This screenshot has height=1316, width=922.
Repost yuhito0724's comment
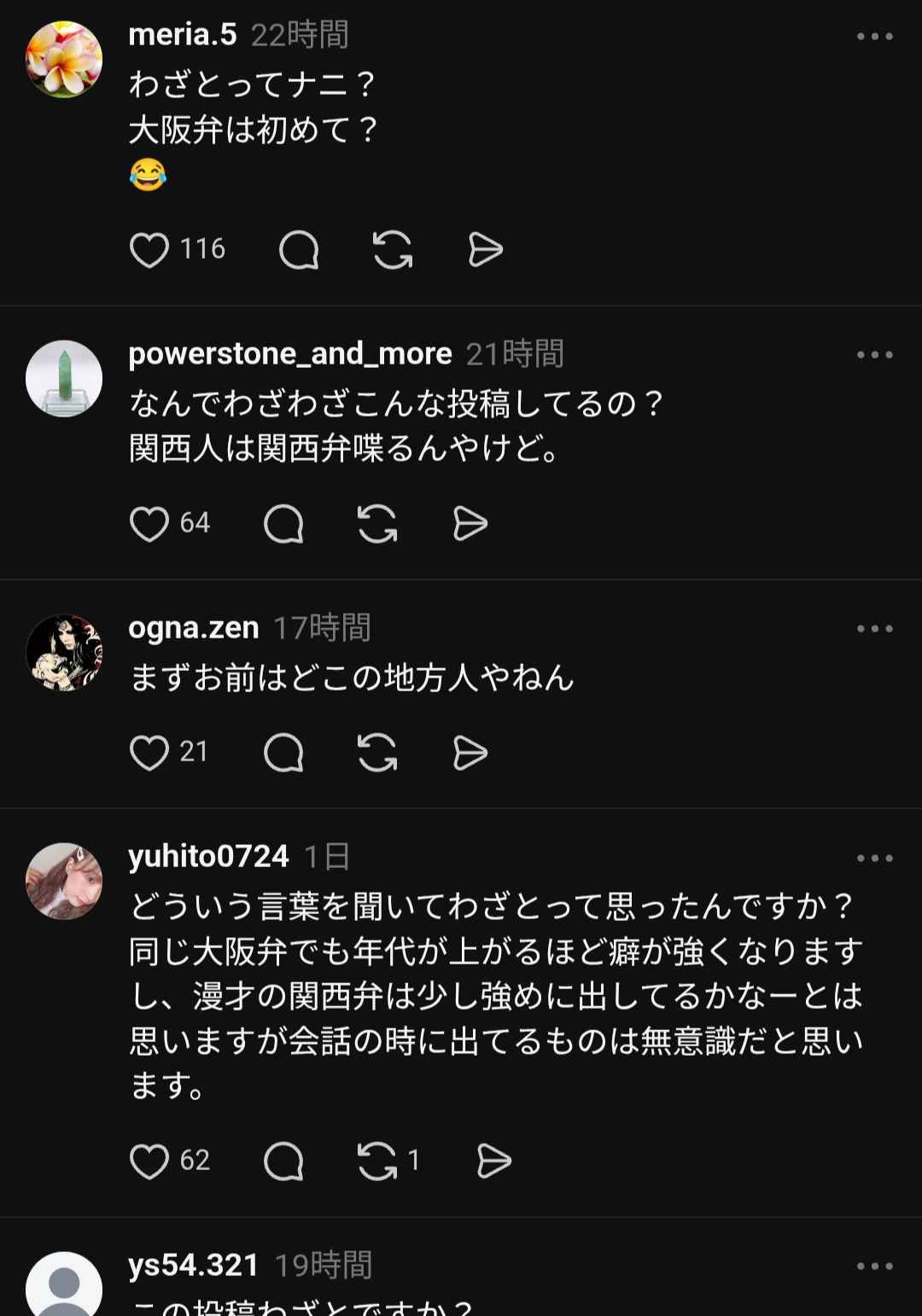[377, 1162]
